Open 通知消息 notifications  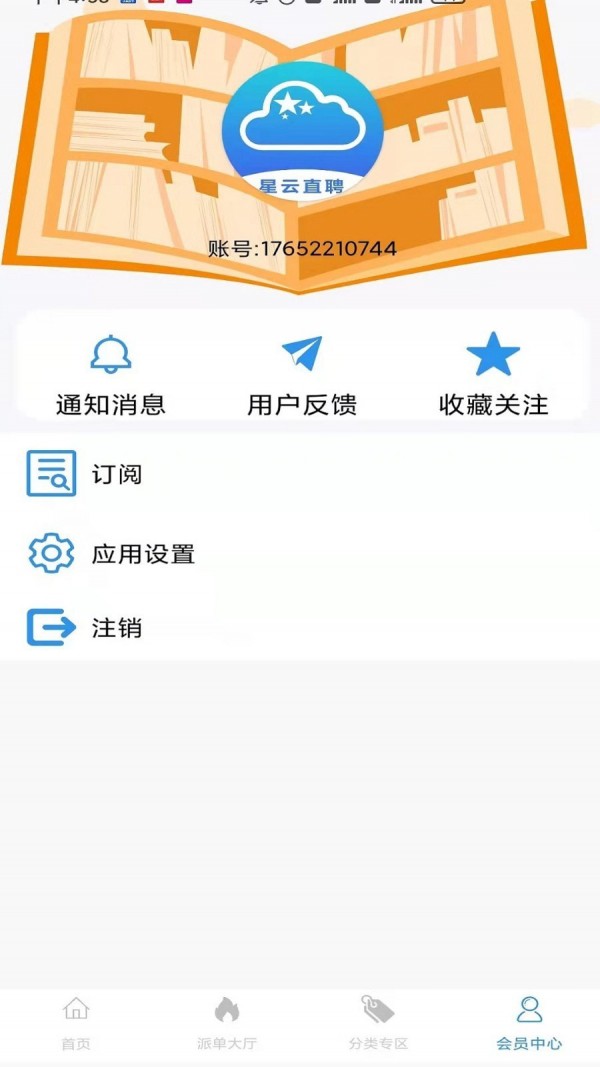point(110,375)
